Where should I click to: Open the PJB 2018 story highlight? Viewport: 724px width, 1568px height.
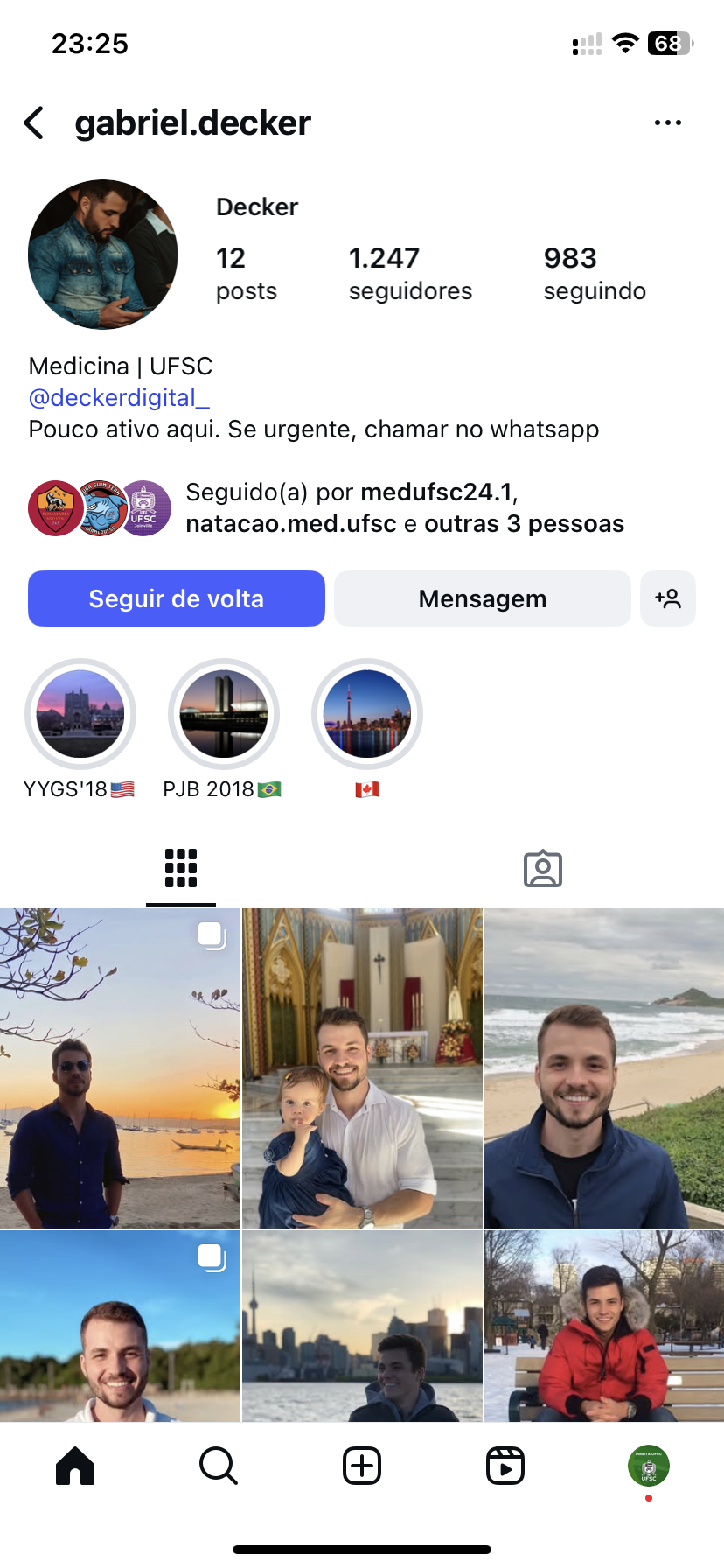(x=224, y=714)
